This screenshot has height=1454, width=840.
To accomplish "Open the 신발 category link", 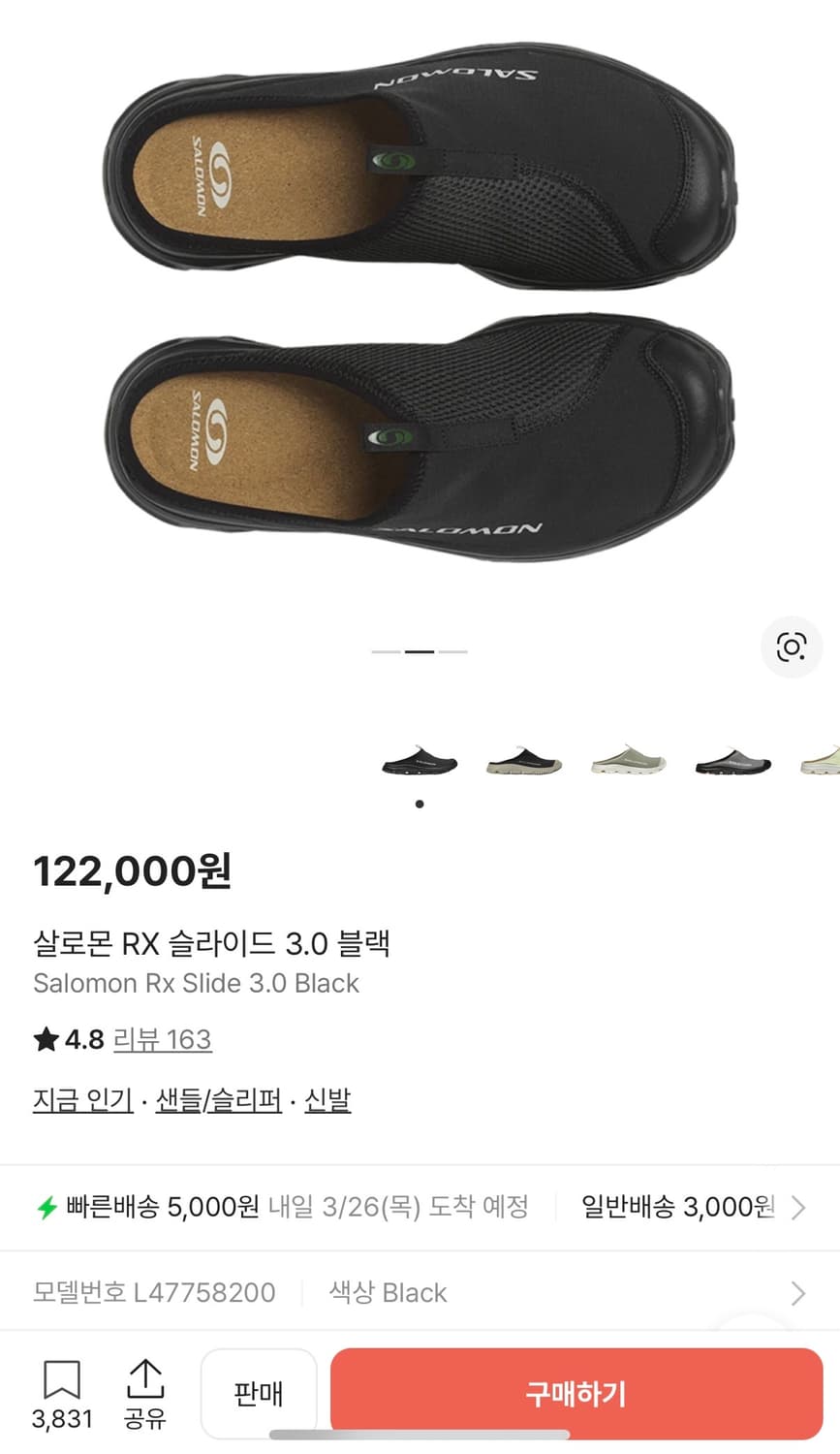I will click(327, 1099).
